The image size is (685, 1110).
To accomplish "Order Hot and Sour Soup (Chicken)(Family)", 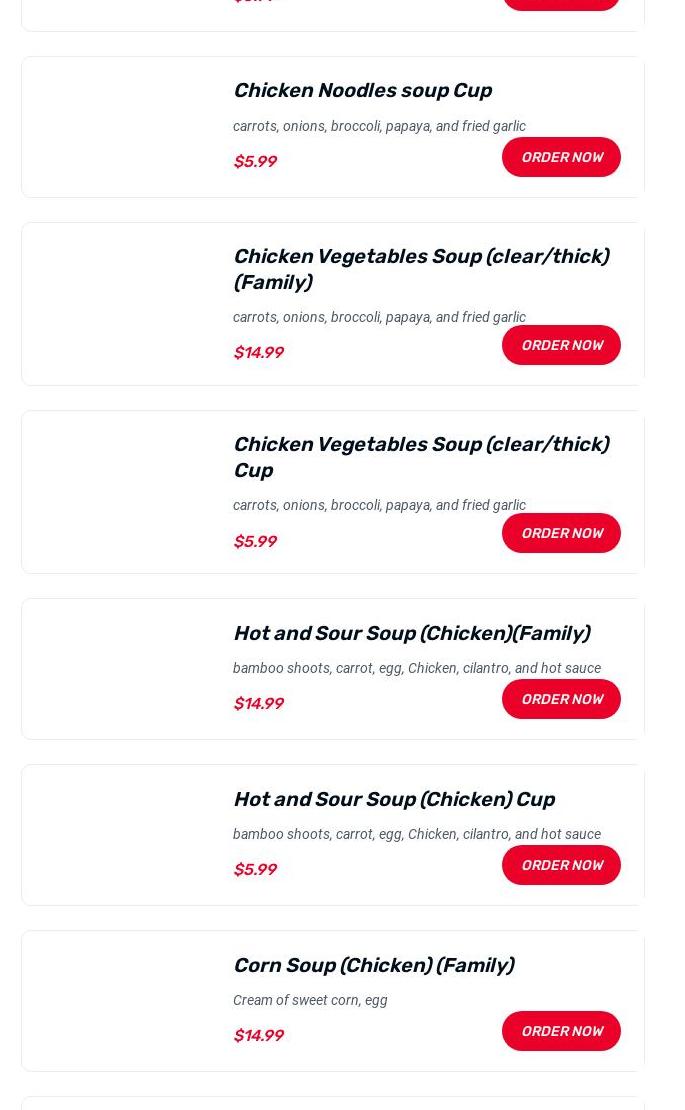I will [x=561, y=699].
